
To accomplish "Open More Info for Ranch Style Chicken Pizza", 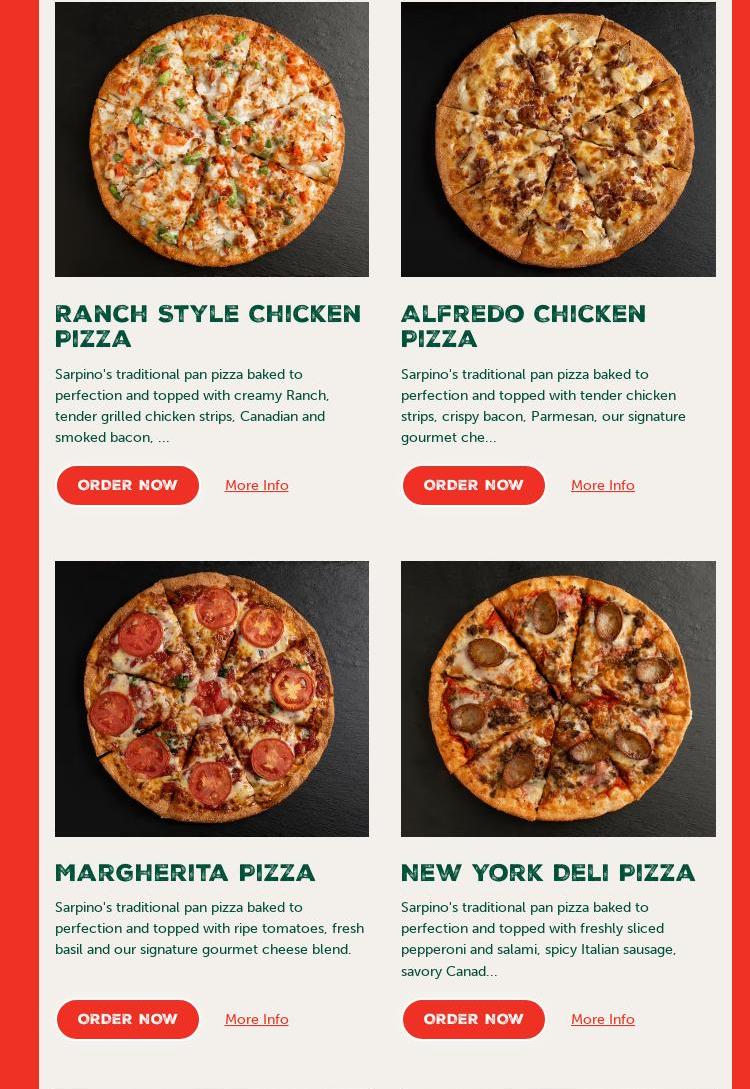I will pyautogui.click(x=256, y=485).
